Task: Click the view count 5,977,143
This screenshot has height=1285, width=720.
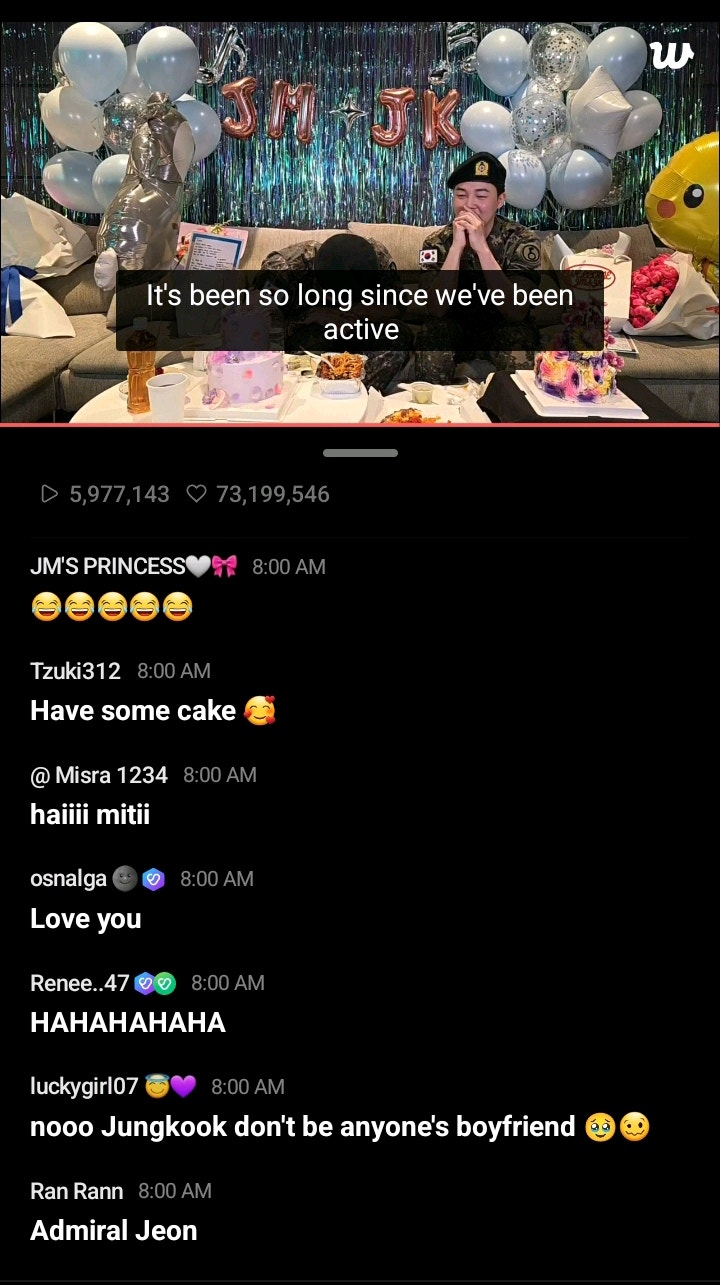Action: click(120, 494)
